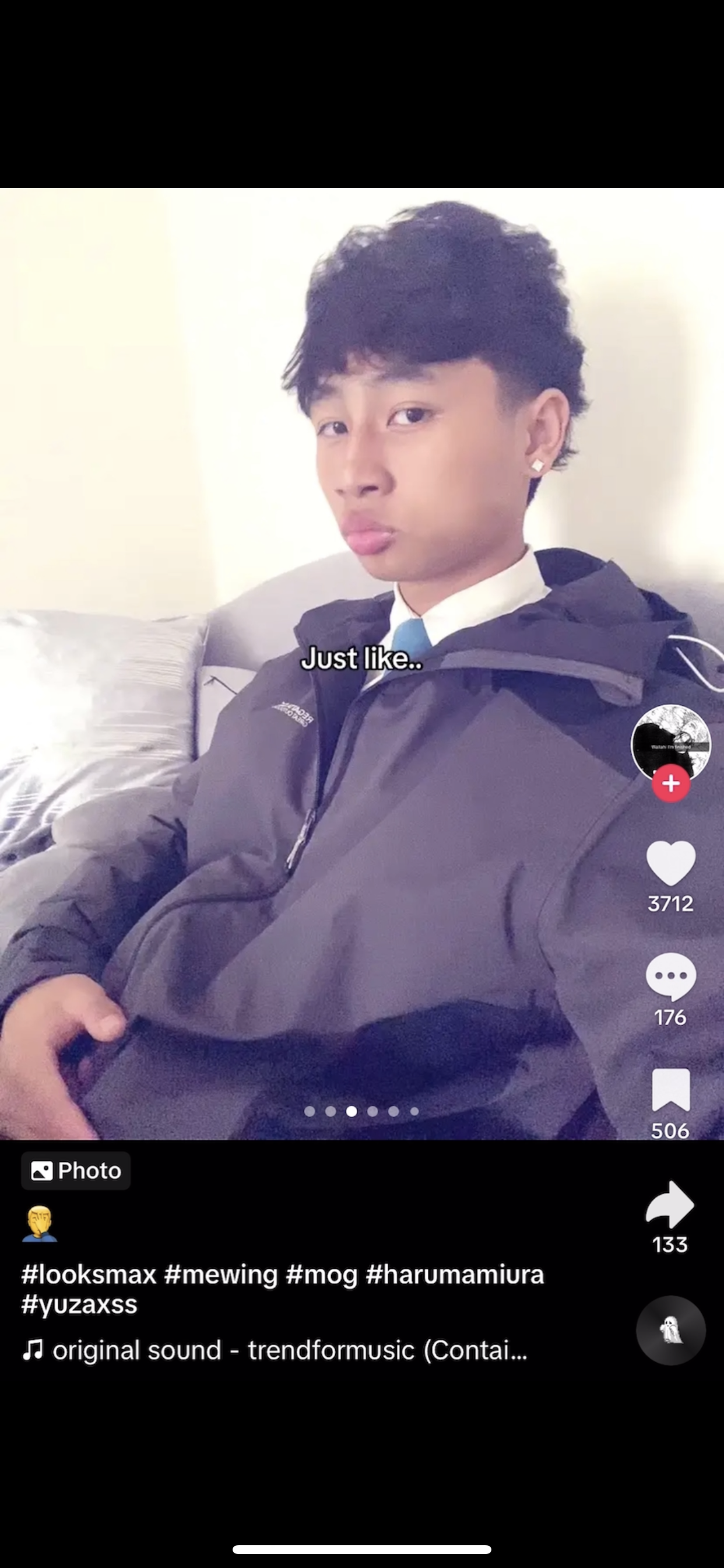Share this post via the arrow icon
This screenshot has width=724, height=1568.
click(669, 1205)
